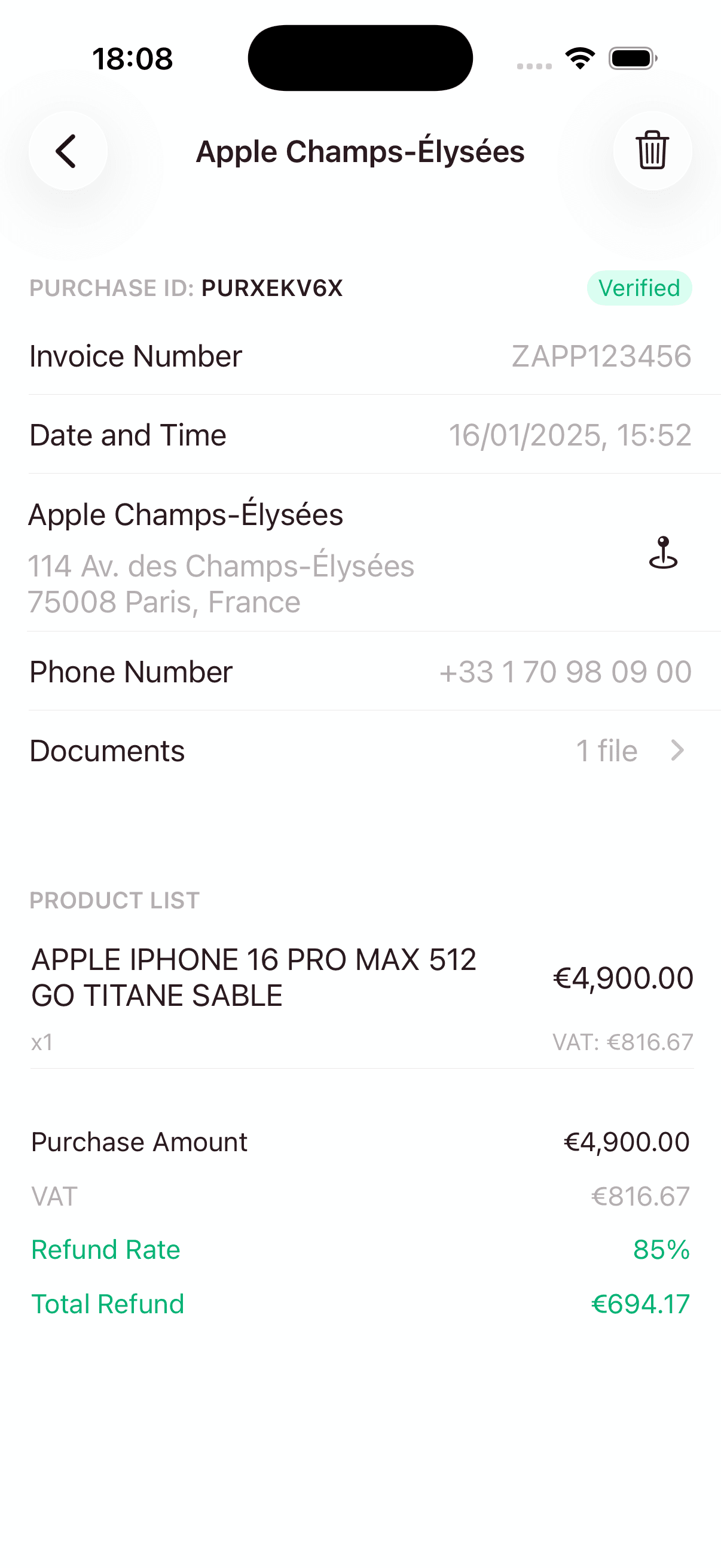The width and height of the screenshot is (721, 1568).
Task: Go back using the arrow button
Action: [68, 151]
